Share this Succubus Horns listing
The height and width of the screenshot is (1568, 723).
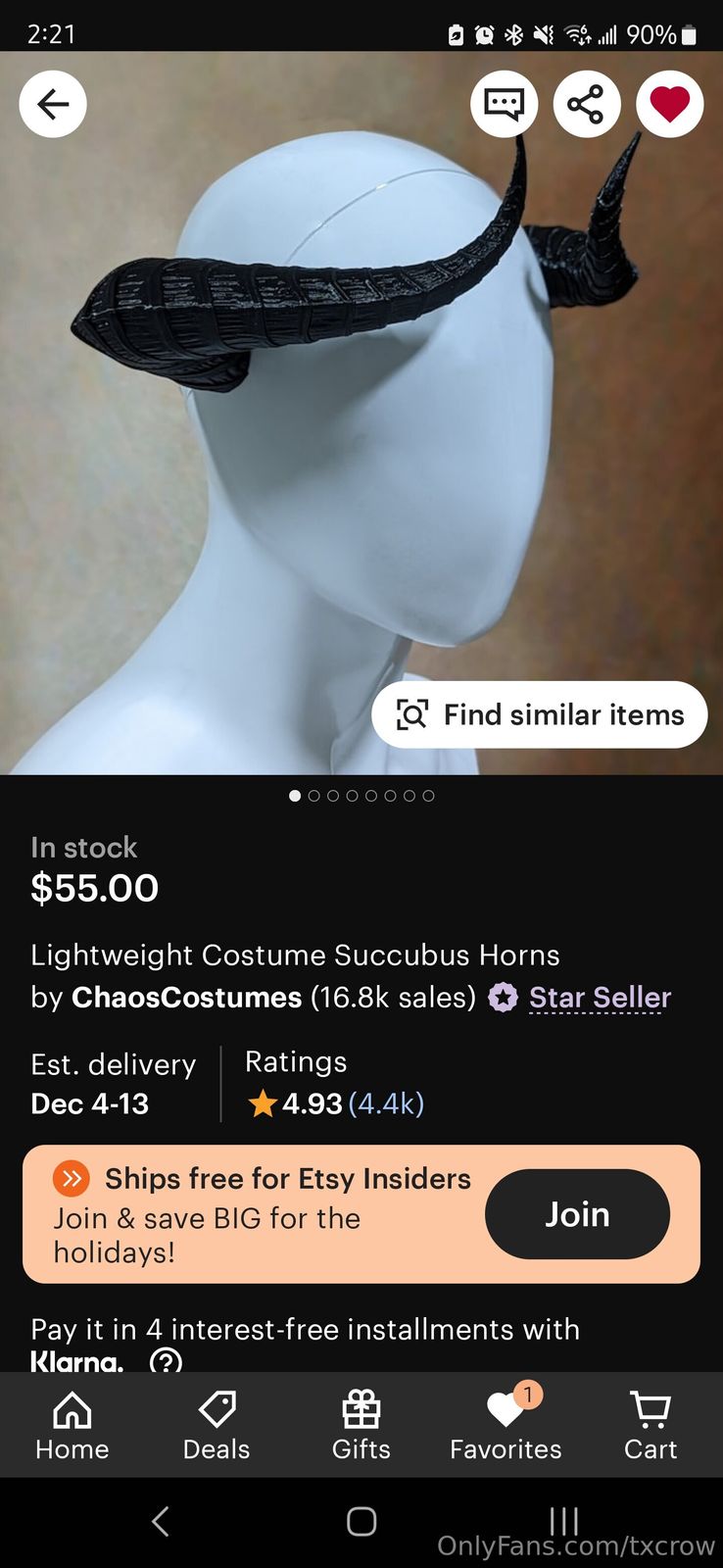tap(586, 104)
